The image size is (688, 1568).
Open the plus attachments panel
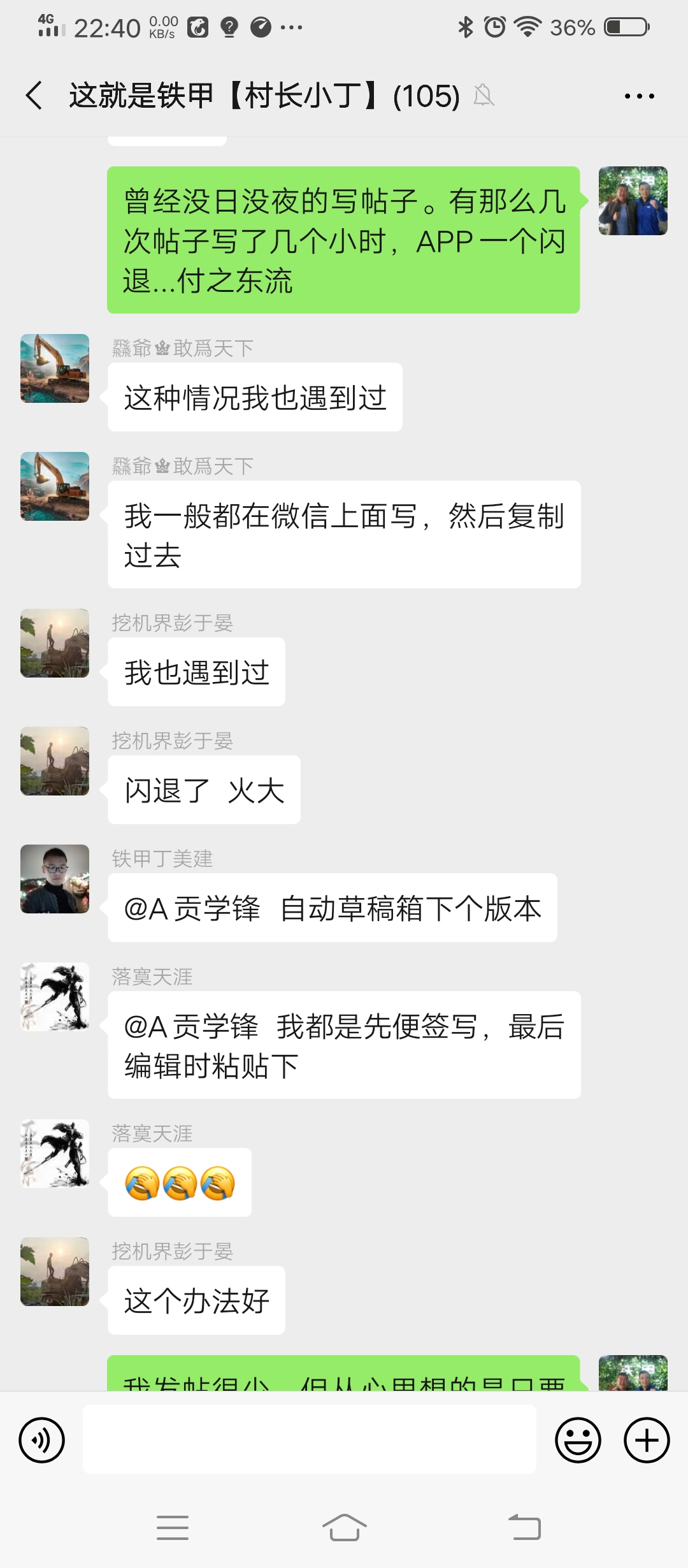(647, 1440)
